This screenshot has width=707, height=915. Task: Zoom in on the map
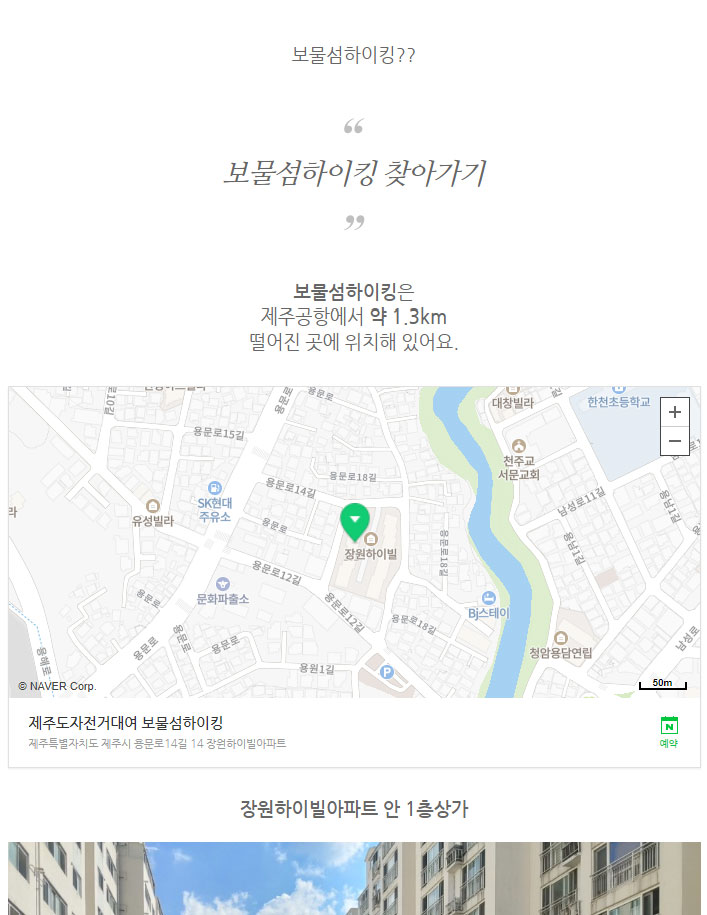[x=675, y=411]
